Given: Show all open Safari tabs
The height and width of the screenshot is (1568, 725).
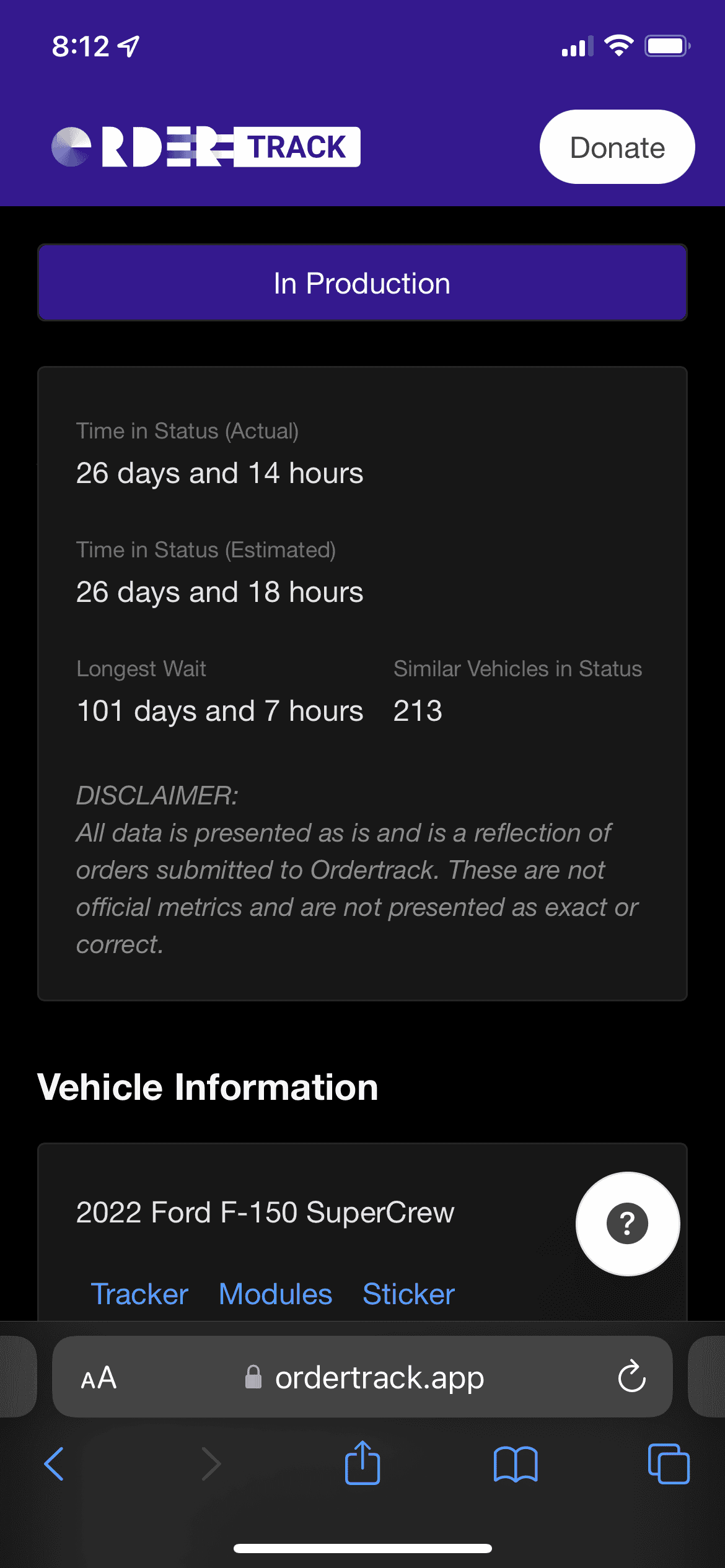Looking at the screenshot, I should [x=668, y=1464].
